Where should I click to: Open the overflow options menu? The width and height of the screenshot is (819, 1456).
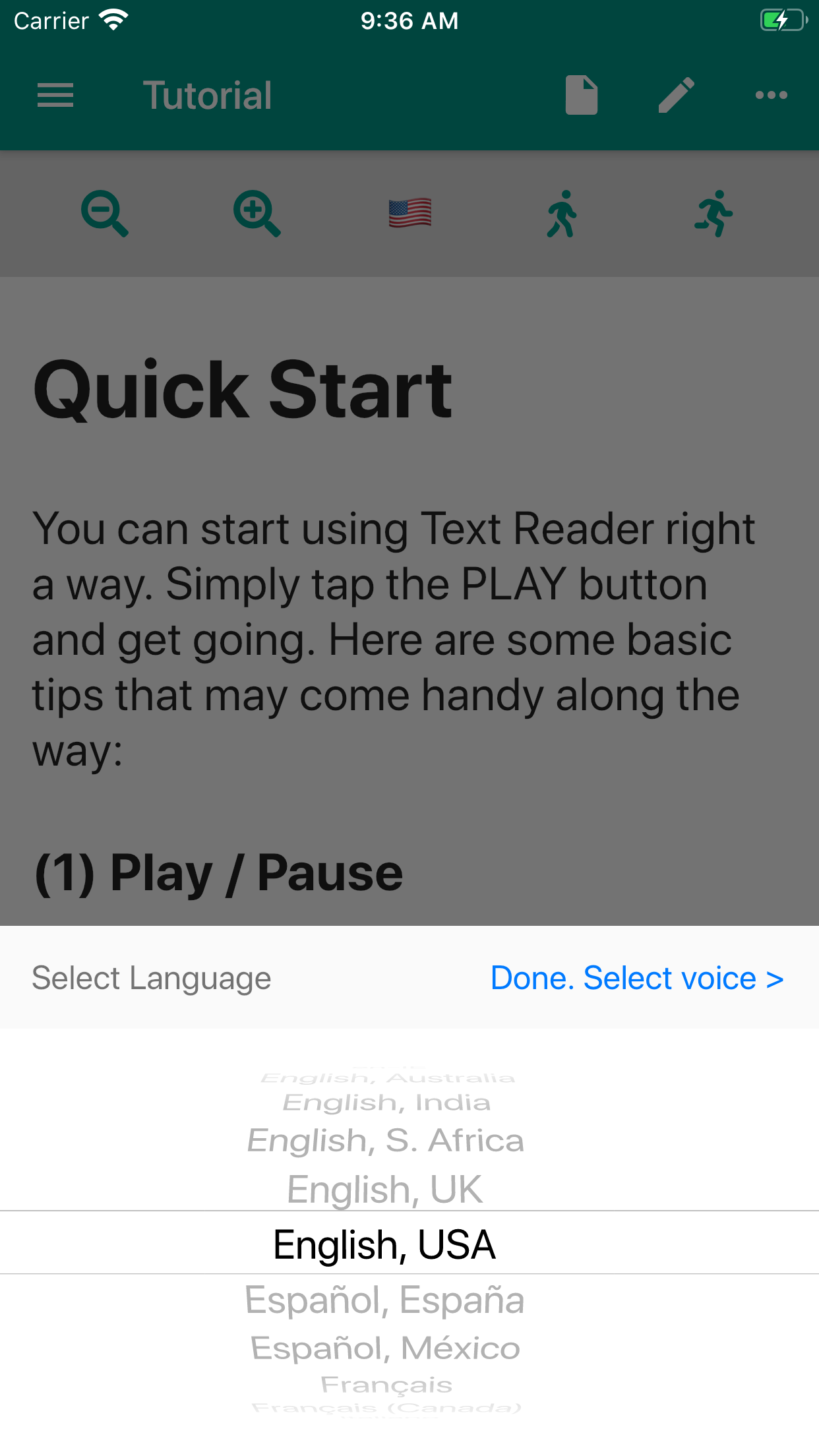pos(770,95)
